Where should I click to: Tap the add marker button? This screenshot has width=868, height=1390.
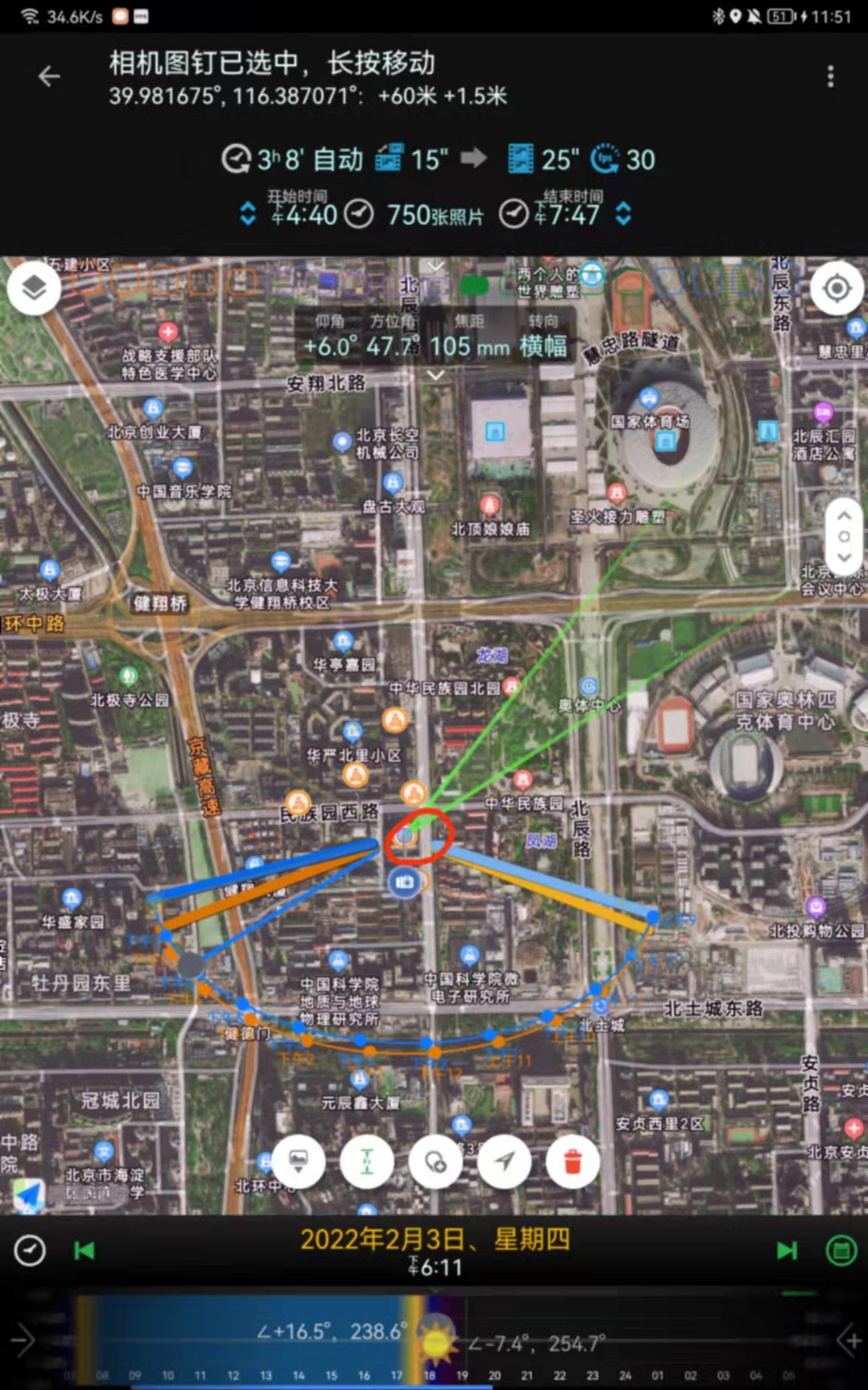(x=435, y=1162)
